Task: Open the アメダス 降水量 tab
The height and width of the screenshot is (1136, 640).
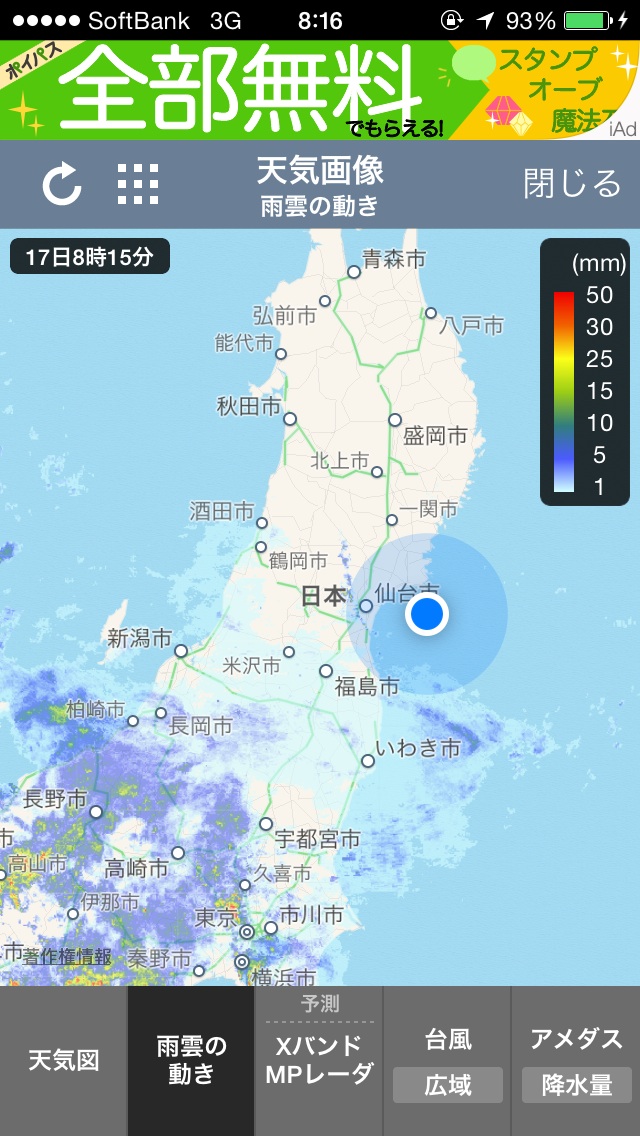Action: click(x=576, y=1061)
